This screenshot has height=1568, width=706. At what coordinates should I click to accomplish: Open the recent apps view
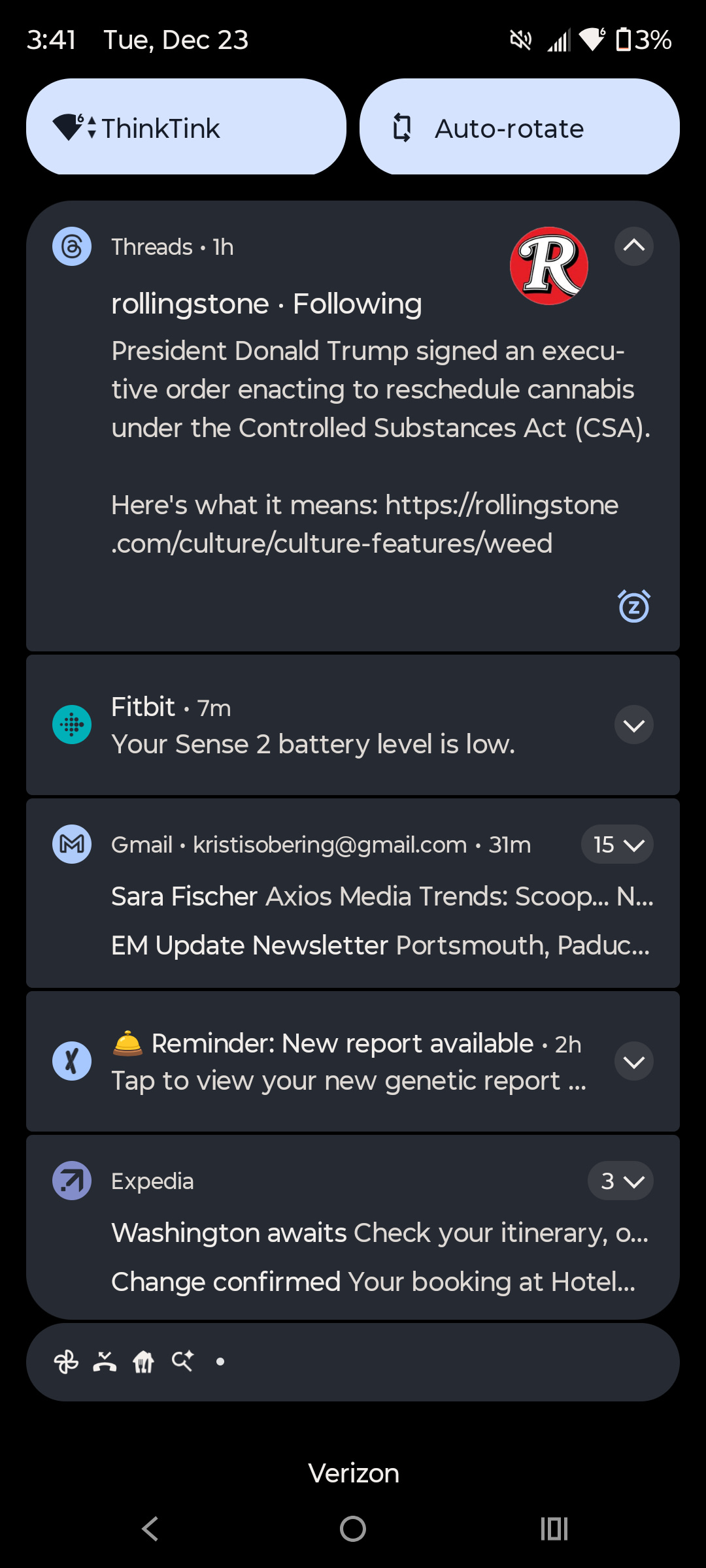(x=554, y=1529)
